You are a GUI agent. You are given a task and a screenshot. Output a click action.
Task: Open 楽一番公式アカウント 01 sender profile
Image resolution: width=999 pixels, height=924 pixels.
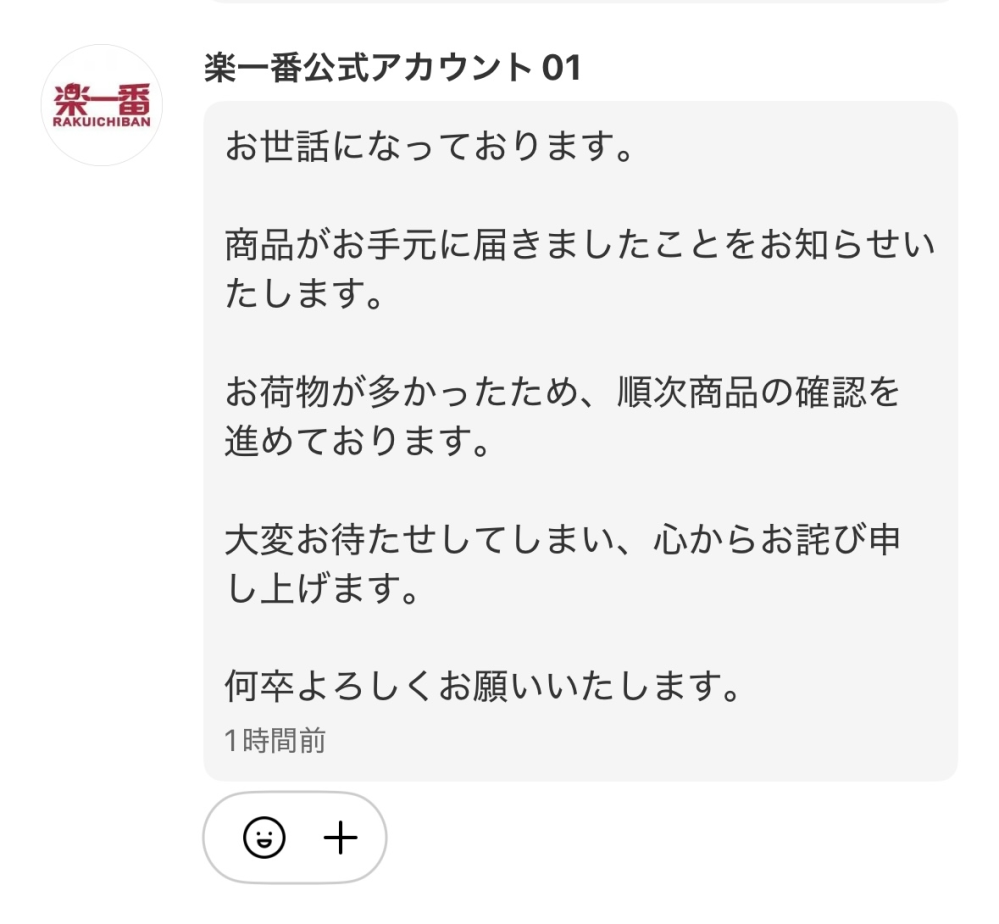click(x=391, y=68)
